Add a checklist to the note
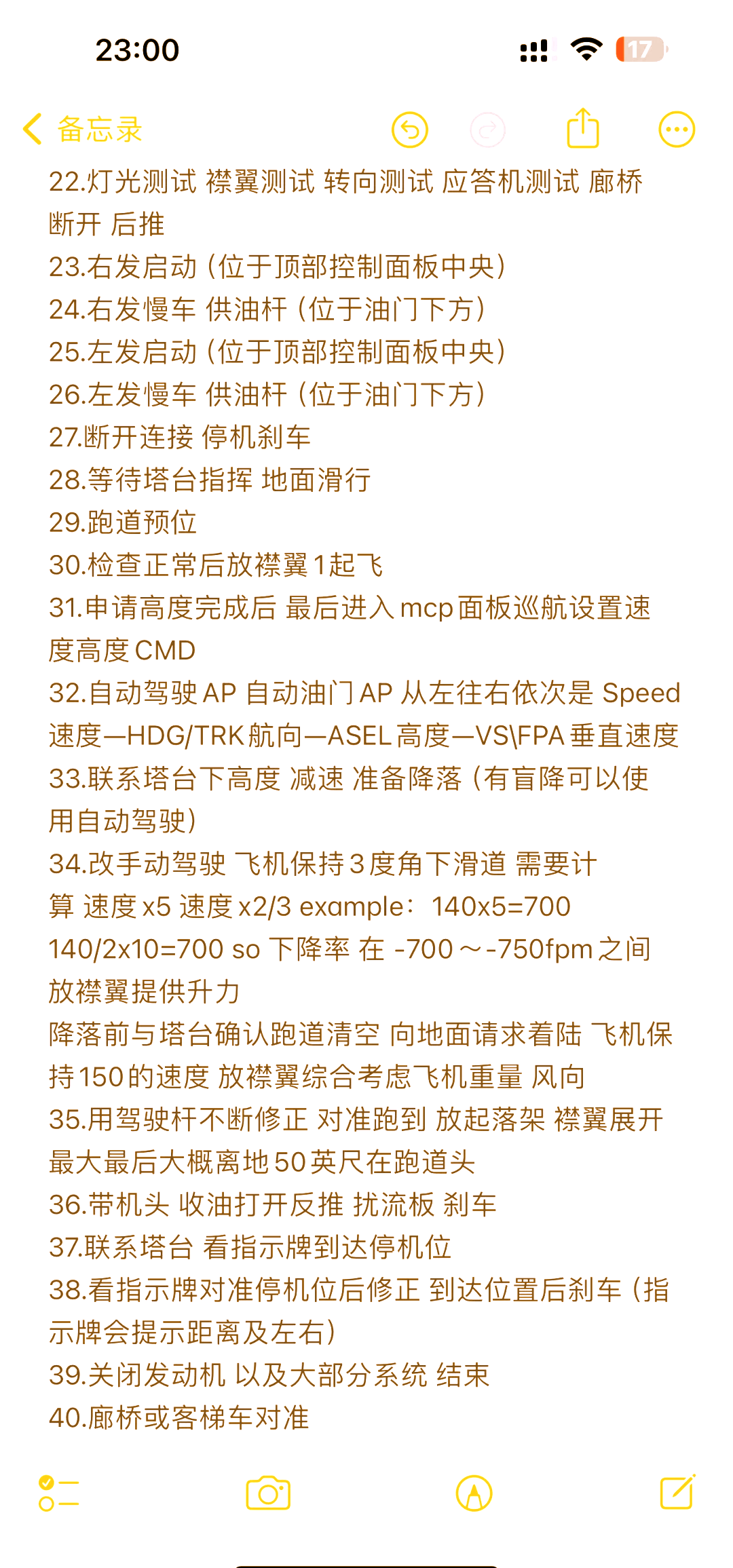Viewport: 733px width, 1568px height. tap(58, 1493)
